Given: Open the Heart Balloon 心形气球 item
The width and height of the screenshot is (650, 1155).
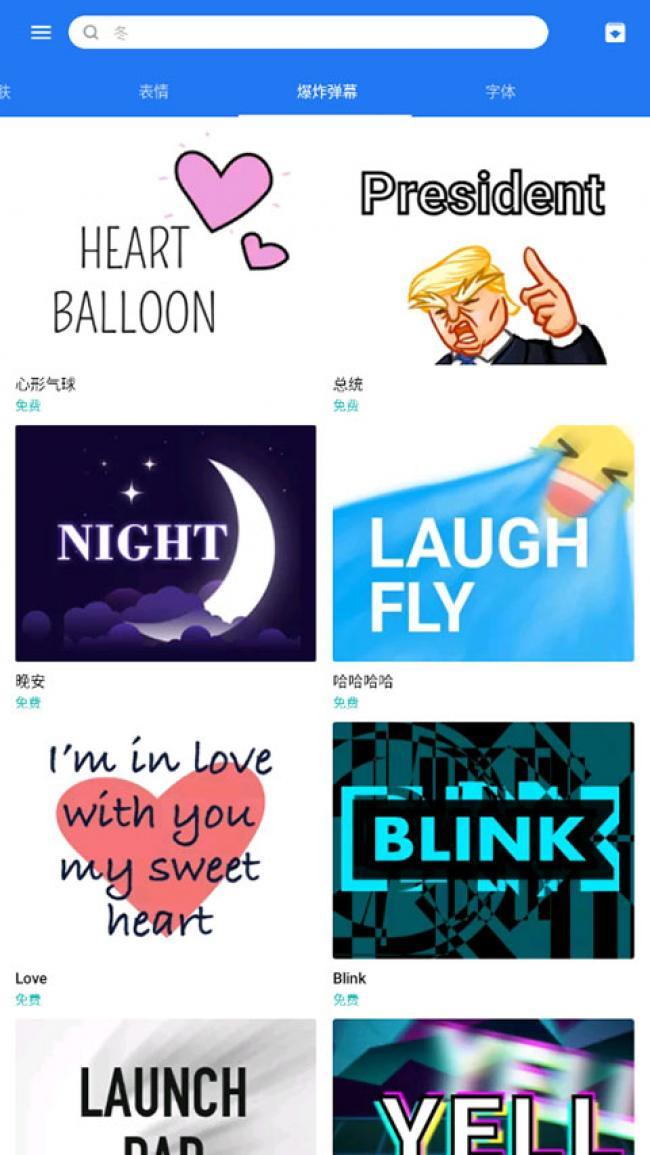Looking at the screenshot, I should click(165, 247).
